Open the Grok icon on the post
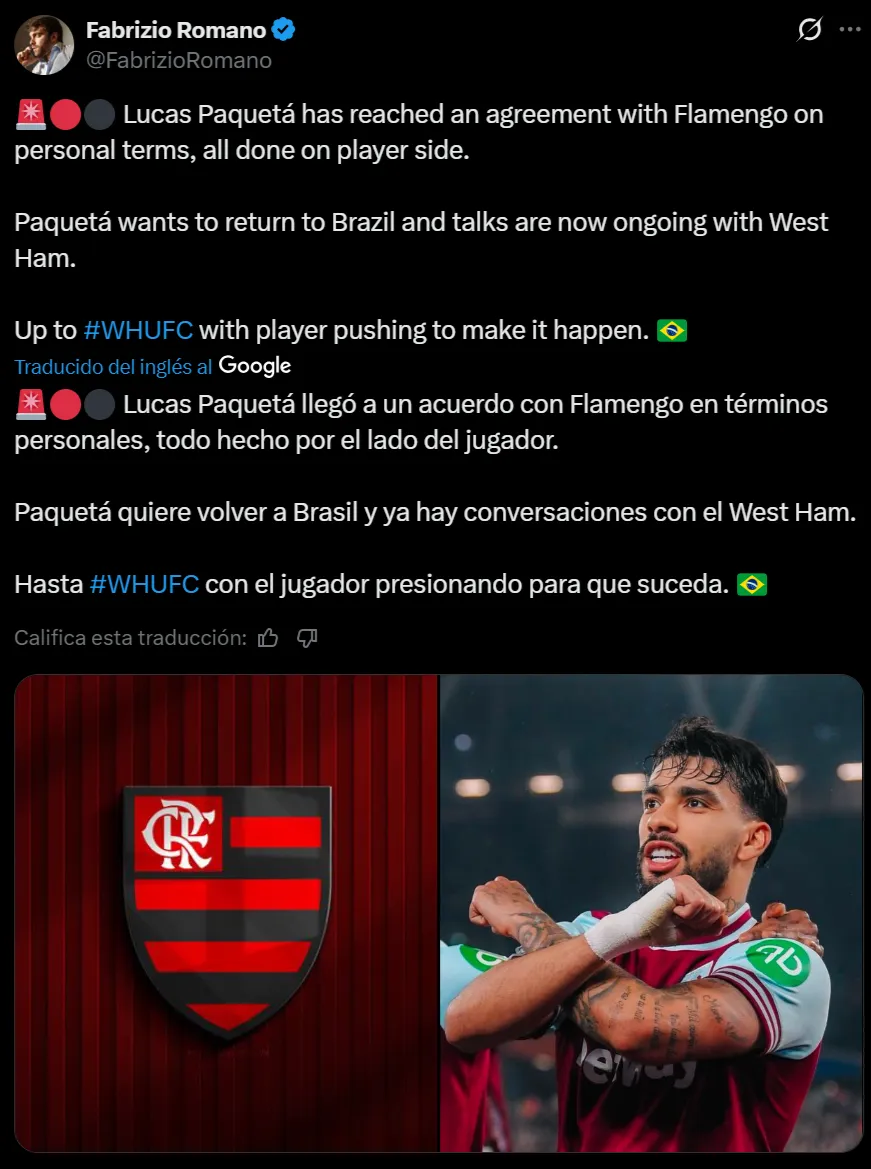The height and width of the screenshot is (1169, 871). (x=809, y=31)
